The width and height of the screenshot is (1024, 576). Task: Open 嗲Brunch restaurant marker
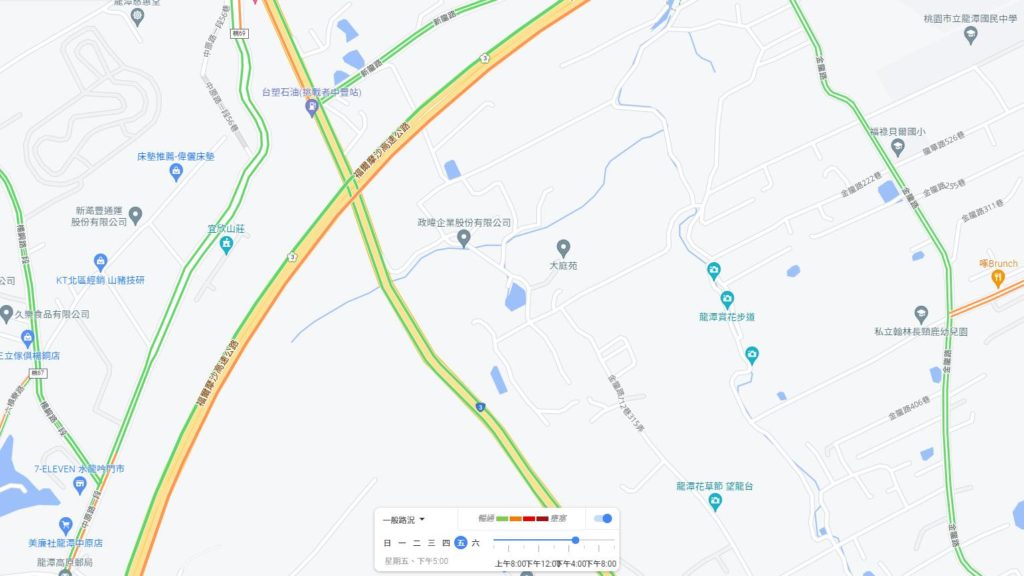point(997,279)
